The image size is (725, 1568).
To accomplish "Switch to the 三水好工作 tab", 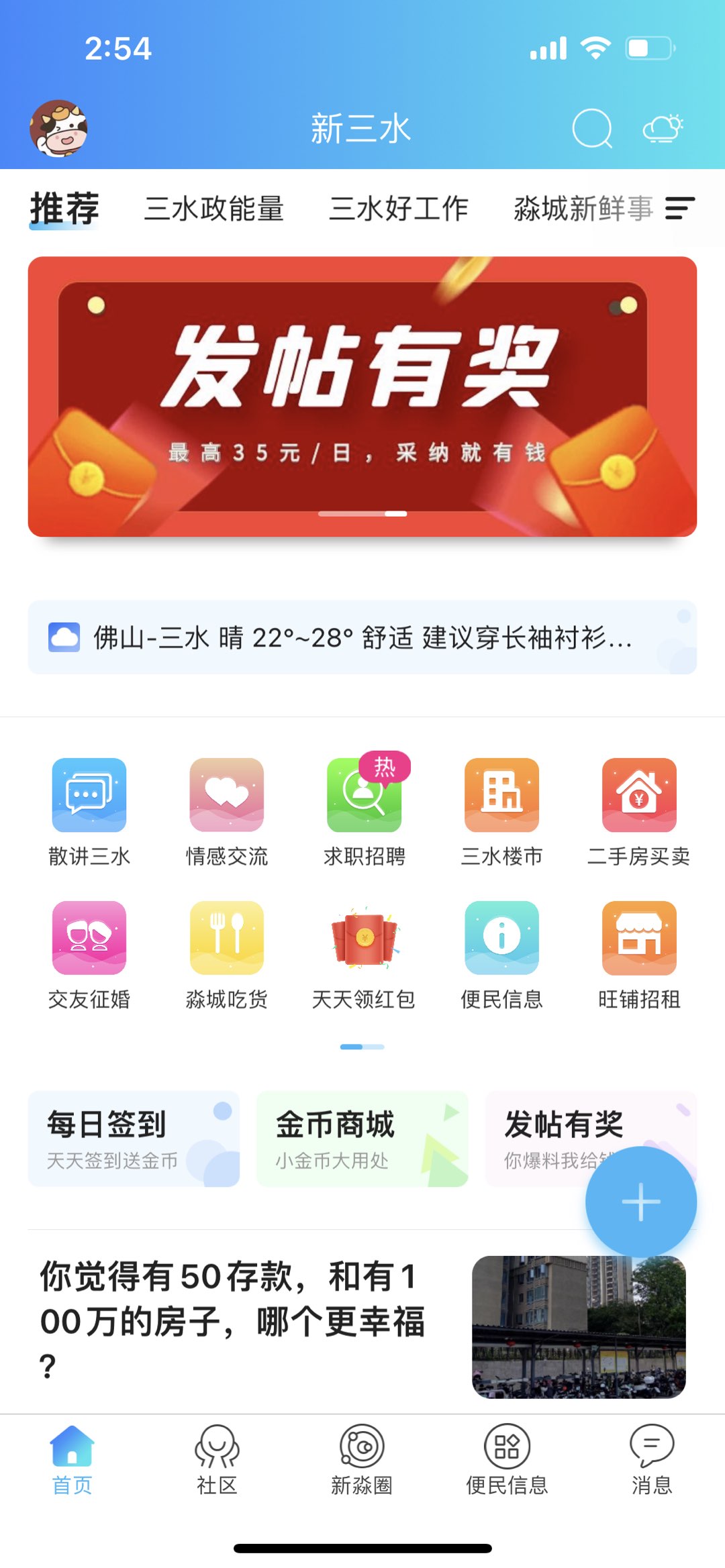I will pos(399,209).
